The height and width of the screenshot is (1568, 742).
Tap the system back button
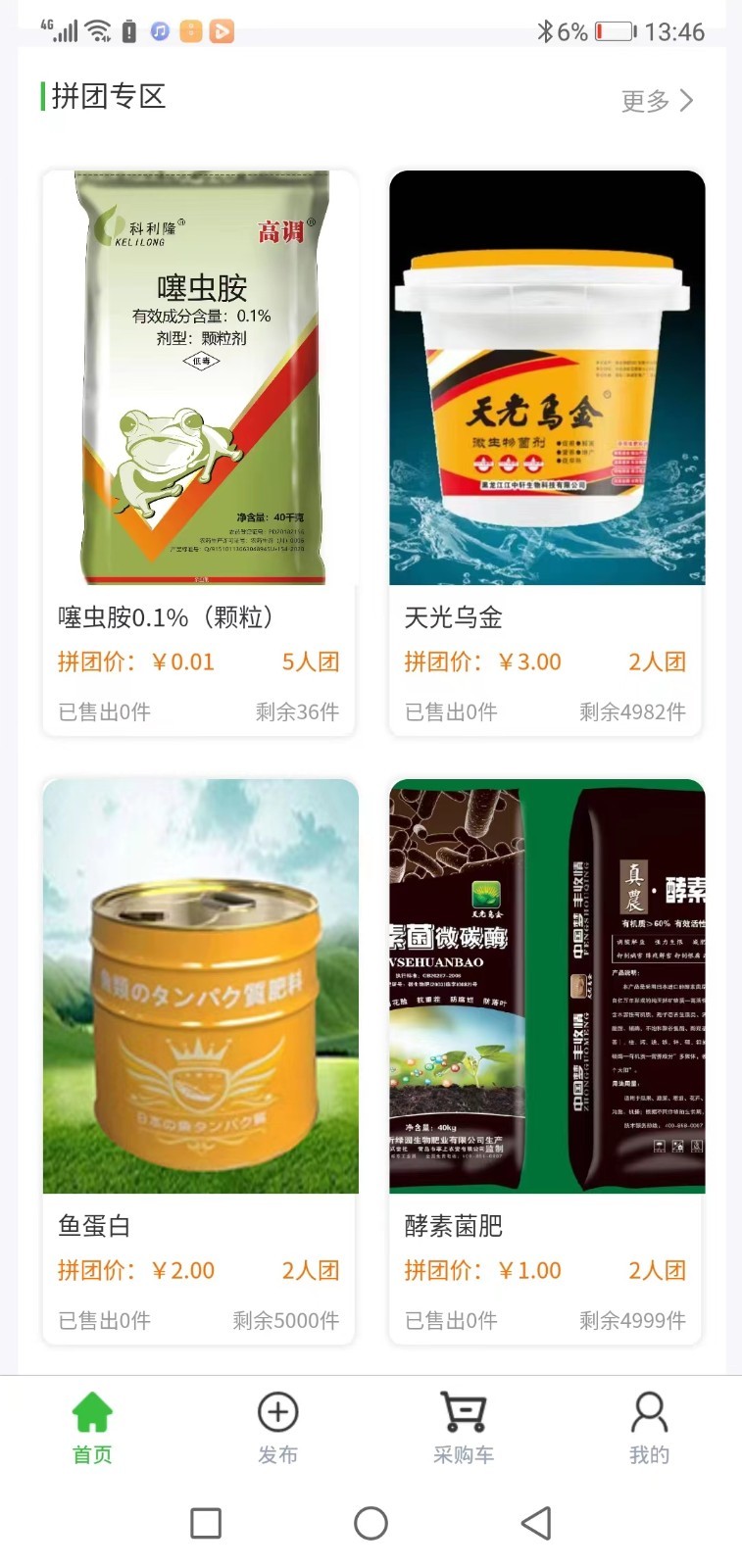point(535,1523)
